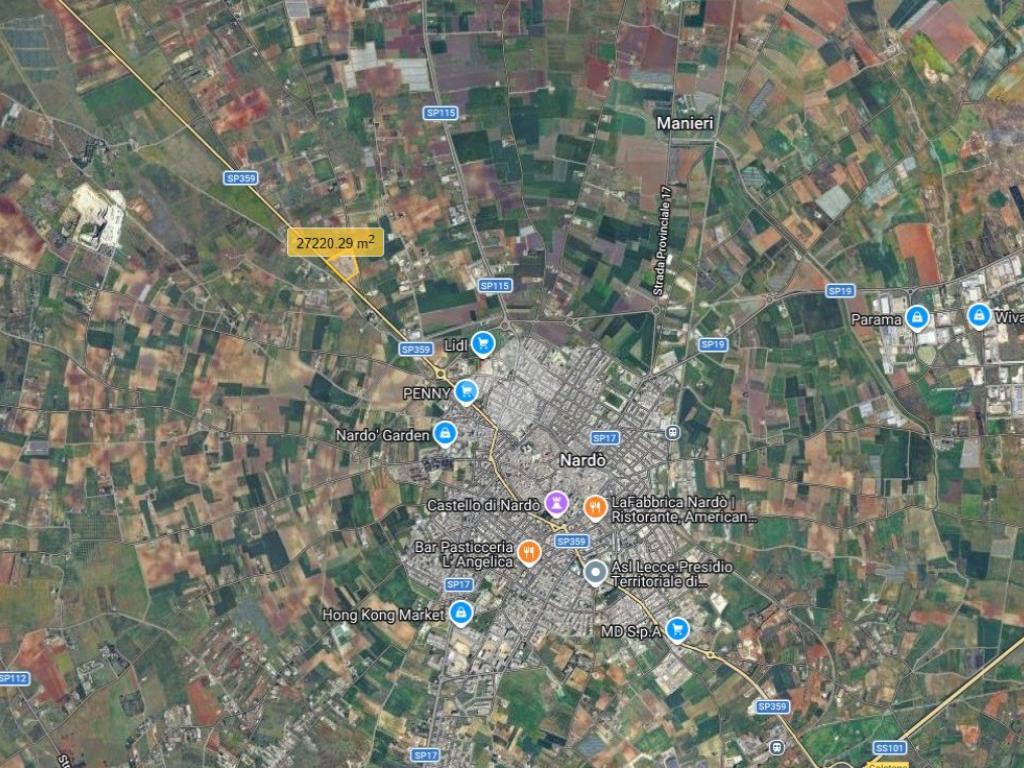The image size is (1024, 768).
Task: Select the PENNY supermarket pin
Action: [465, 392]
